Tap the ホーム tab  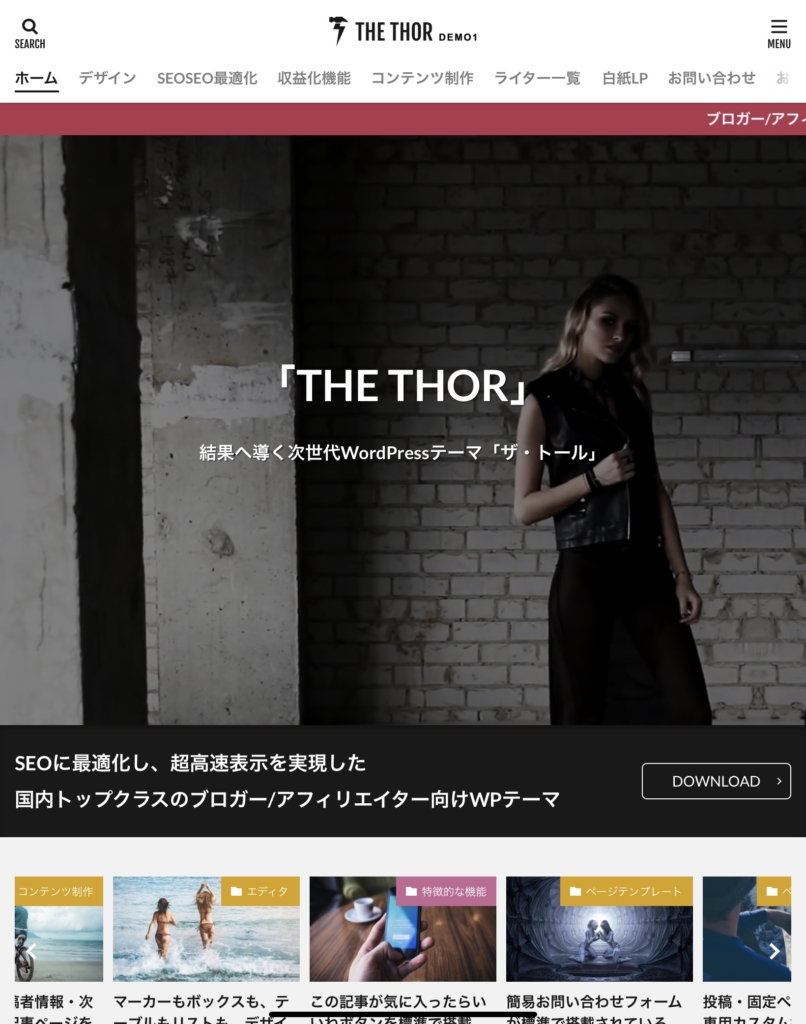(36, 78)
